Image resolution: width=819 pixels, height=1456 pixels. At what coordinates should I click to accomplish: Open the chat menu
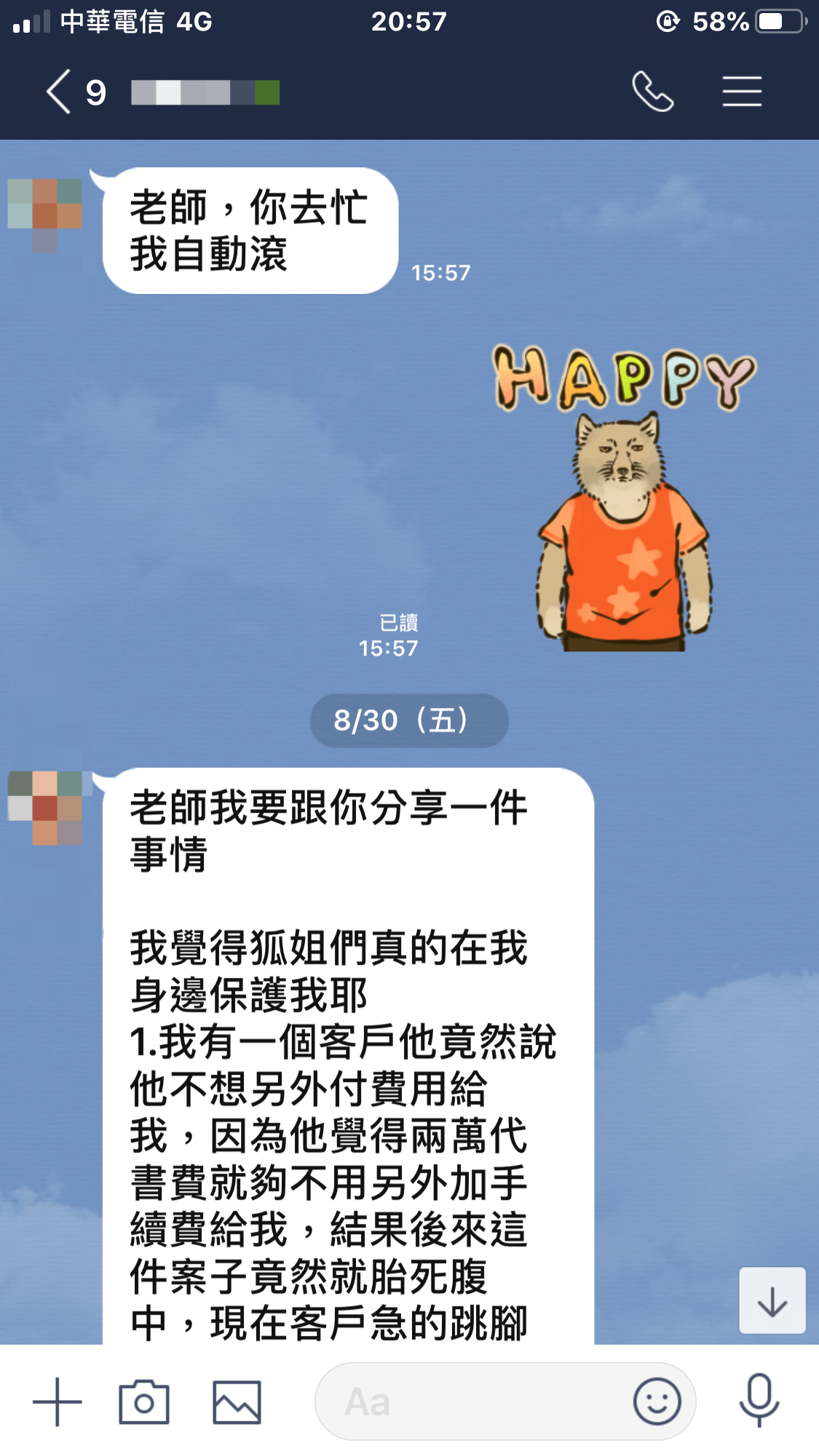pyautogui.click(x=742, y=92)
